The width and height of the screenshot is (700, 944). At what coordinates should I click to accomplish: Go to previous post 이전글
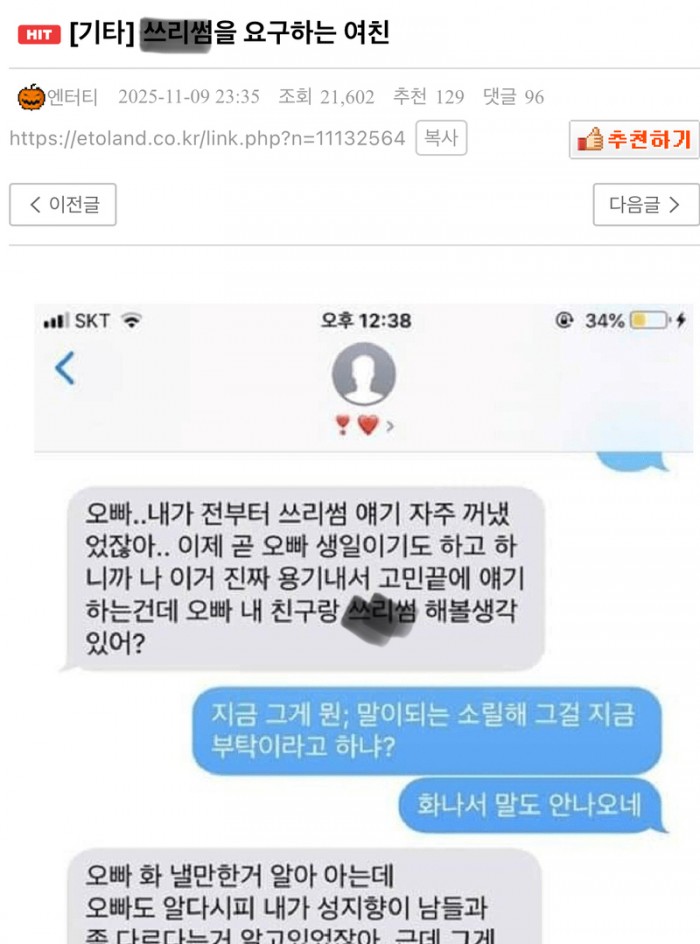point(63,205)
